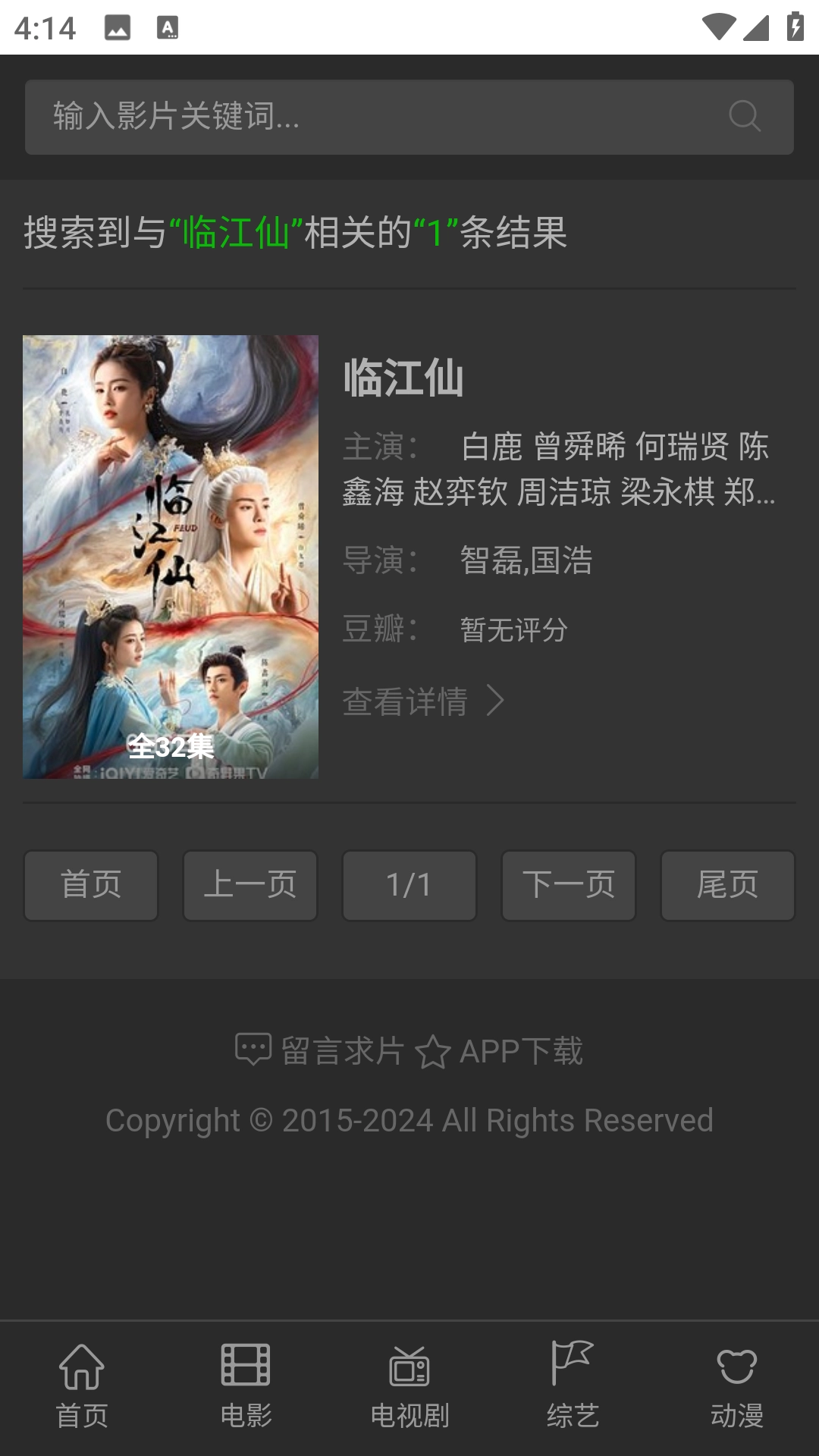
Task: Switch to the 动漫 tab
Action: click(x=736, y=1385)
